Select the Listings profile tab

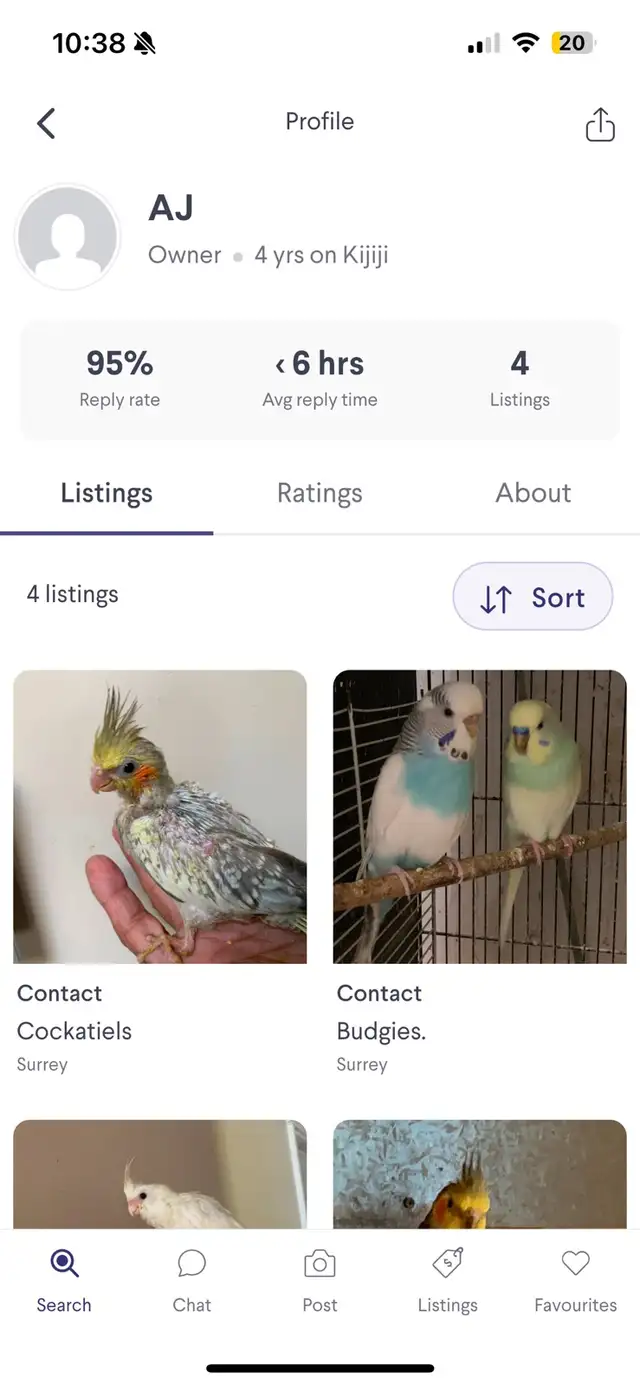point(107,493)
